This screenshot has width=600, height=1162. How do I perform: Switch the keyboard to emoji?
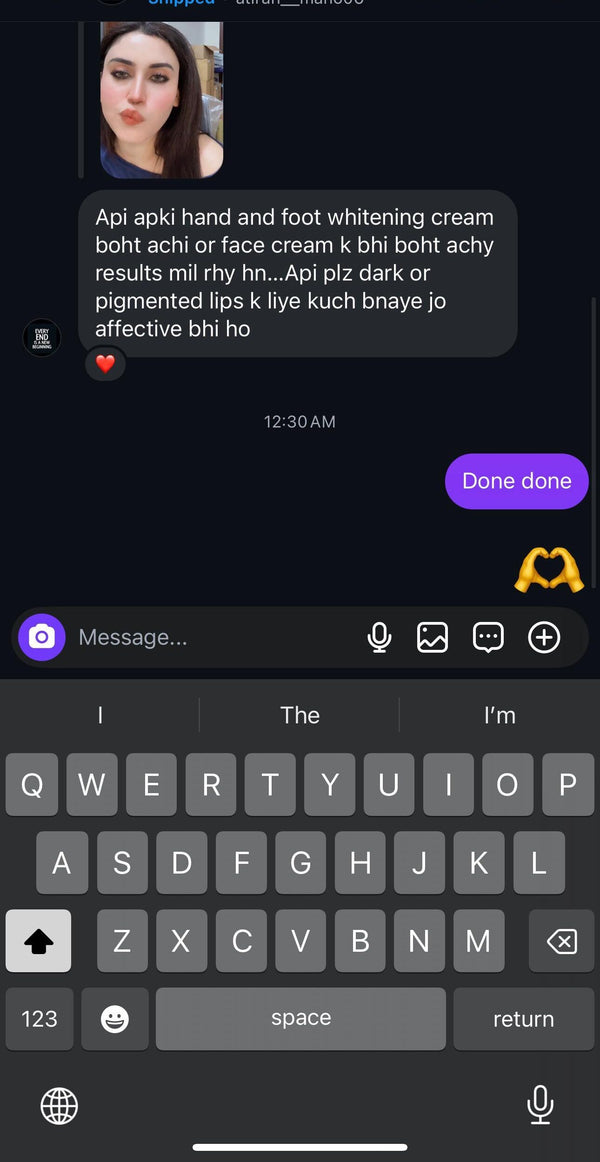click(115, 1019)
